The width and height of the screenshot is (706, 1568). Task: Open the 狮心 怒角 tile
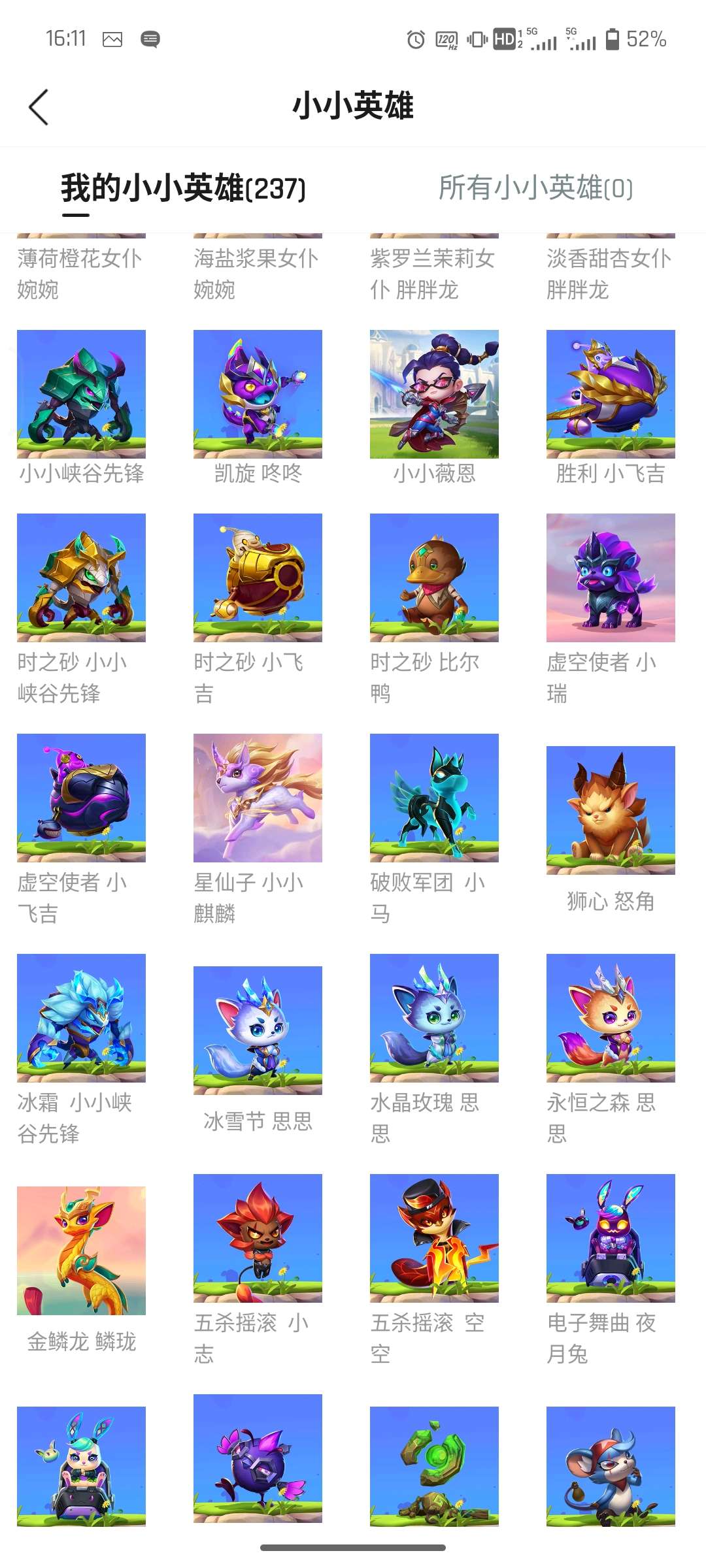click(611, 810)
